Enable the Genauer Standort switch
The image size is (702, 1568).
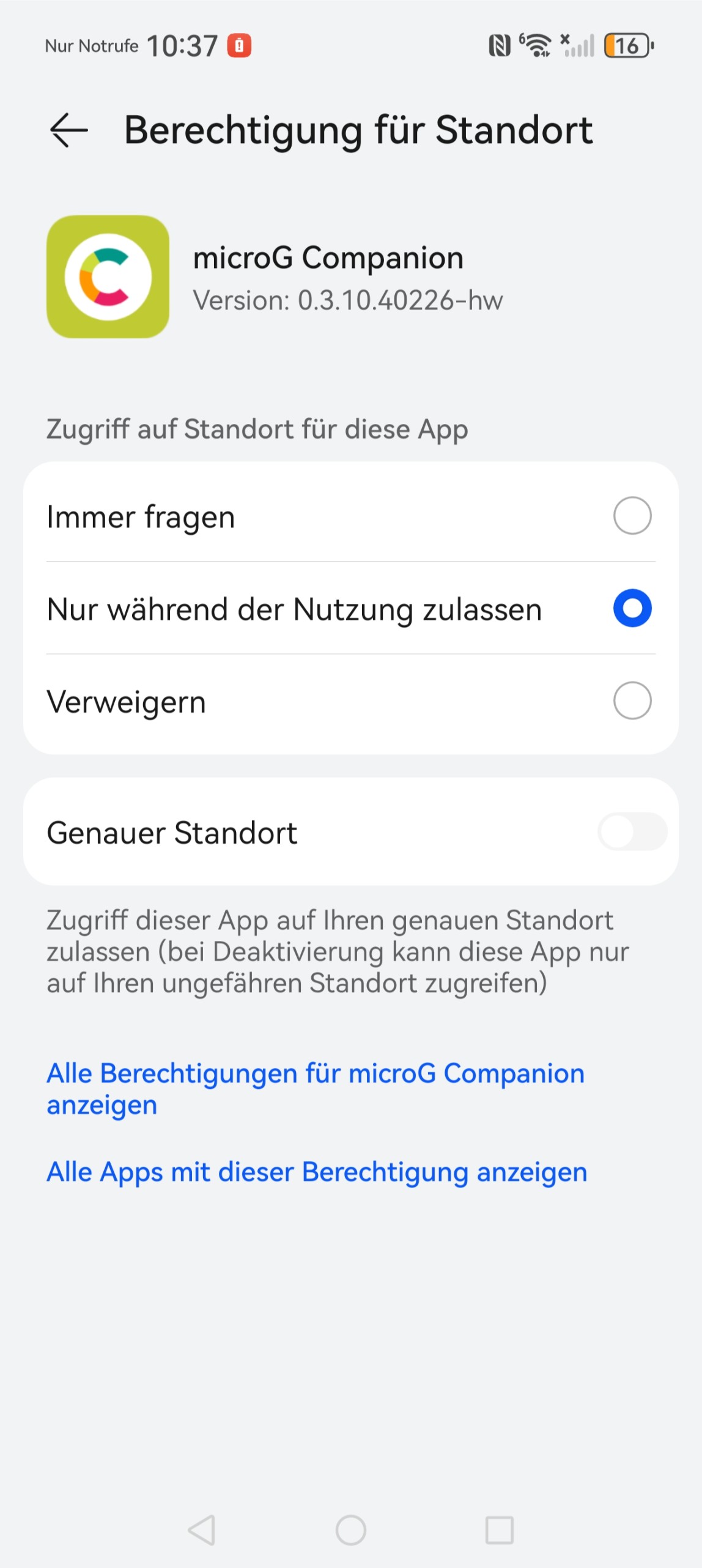click(632, 831)
